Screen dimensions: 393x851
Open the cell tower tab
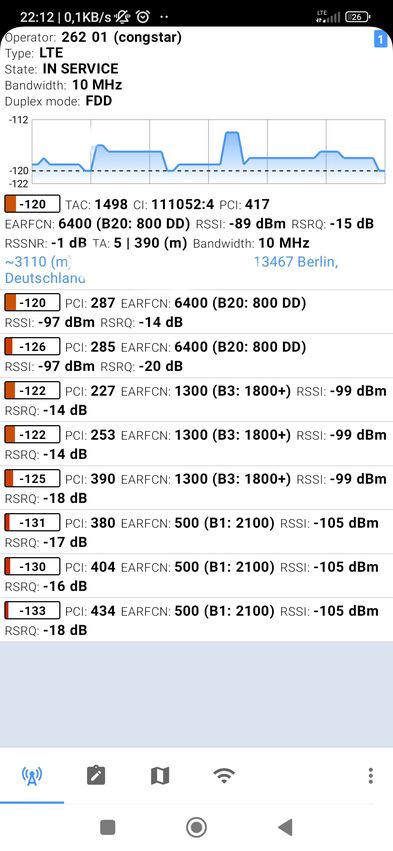pyautogui.click(x=32, y=776)
